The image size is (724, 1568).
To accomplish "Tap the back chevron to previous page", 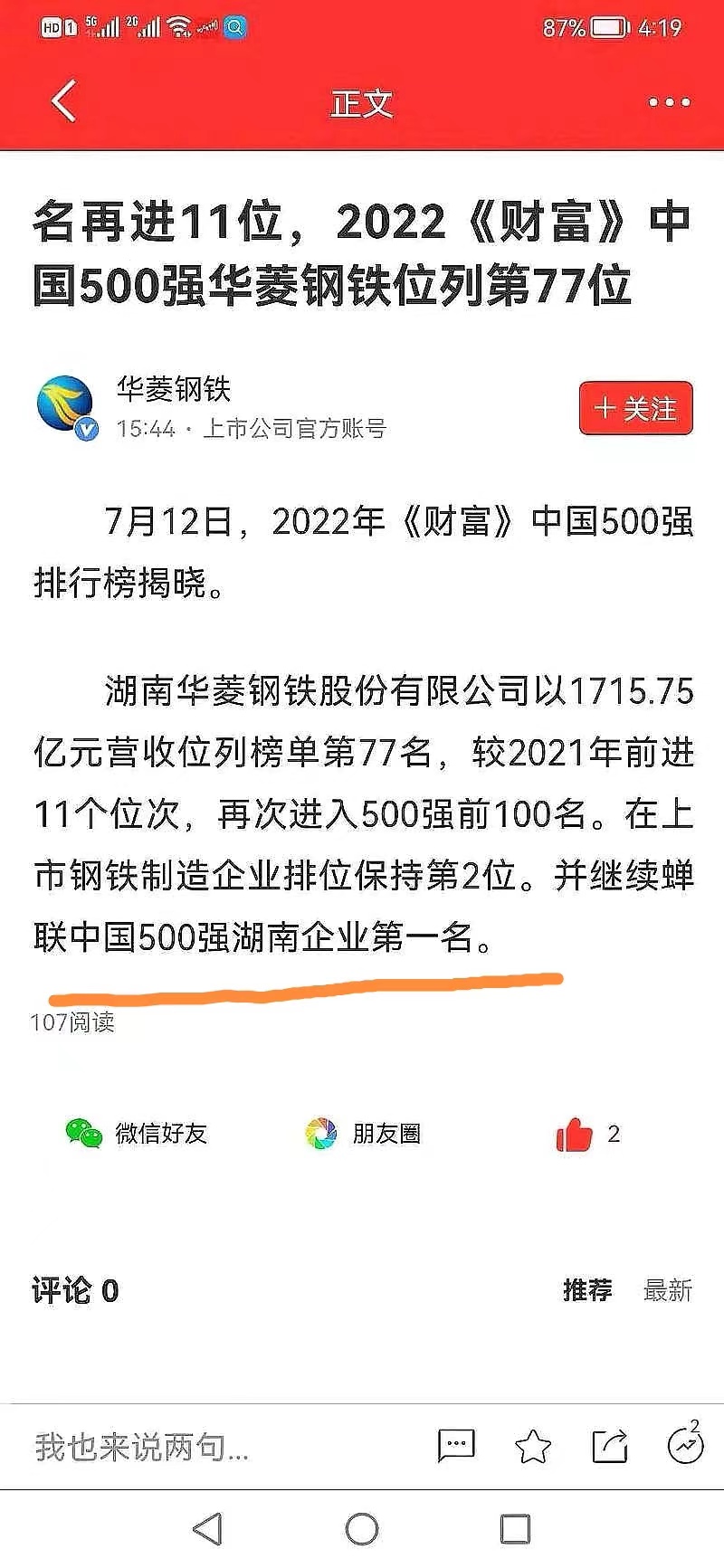I will point(62,101).
